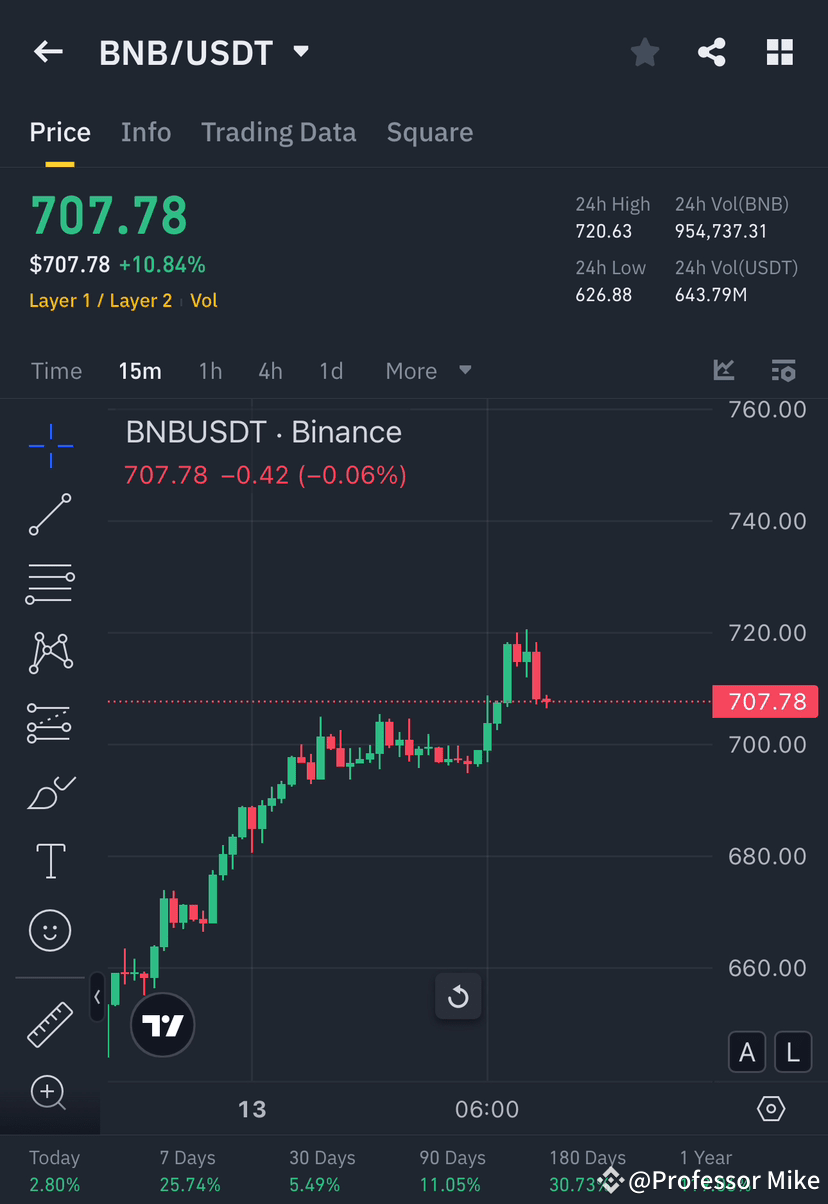The height and width of the screenshot is (1204, 828).
Task: Open the Layer 1 category link
Action: [59, 299]
